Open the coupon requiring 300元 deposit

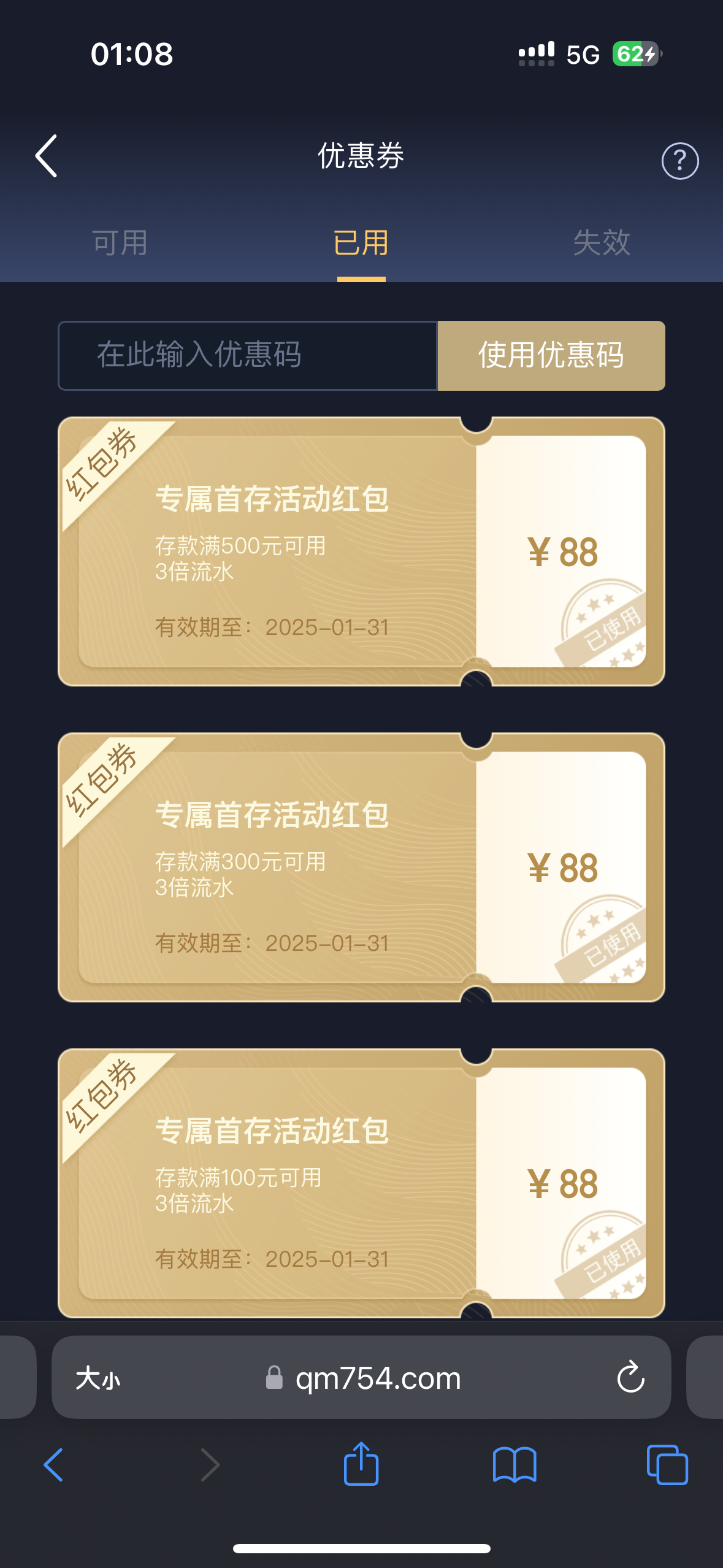361,867
